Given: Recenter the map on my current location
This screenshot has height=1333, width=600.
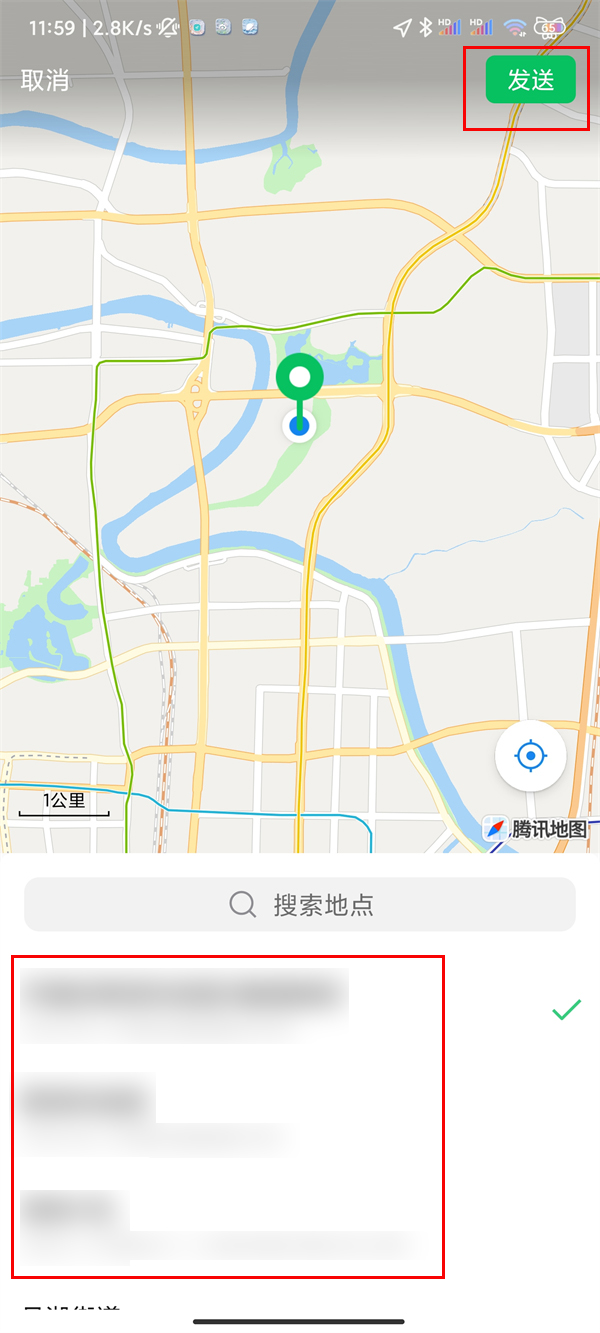Looking at the screenshot, I should [530, 756].
